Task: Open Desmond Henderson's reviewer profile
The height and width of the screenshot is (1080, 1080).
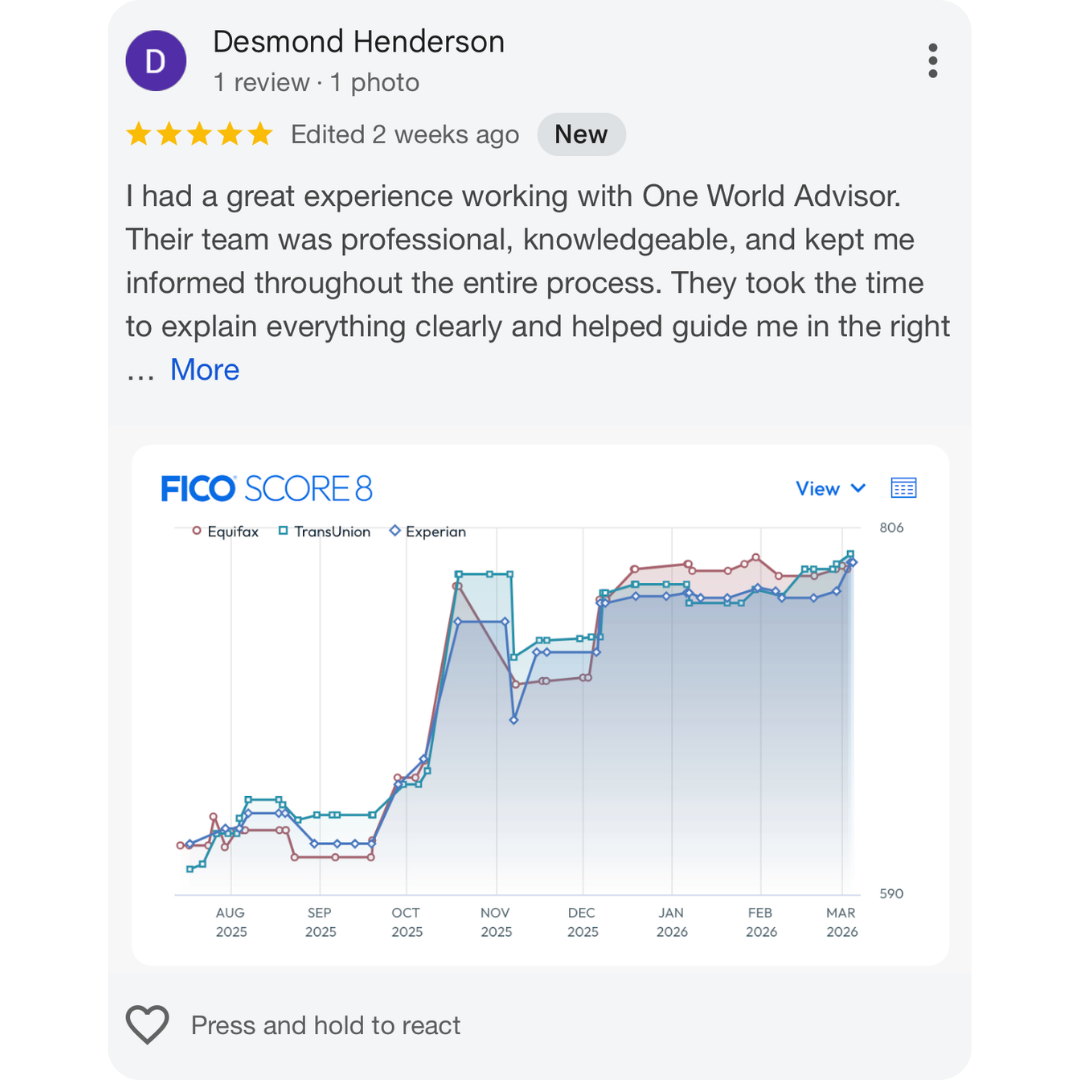Action: 358,42
